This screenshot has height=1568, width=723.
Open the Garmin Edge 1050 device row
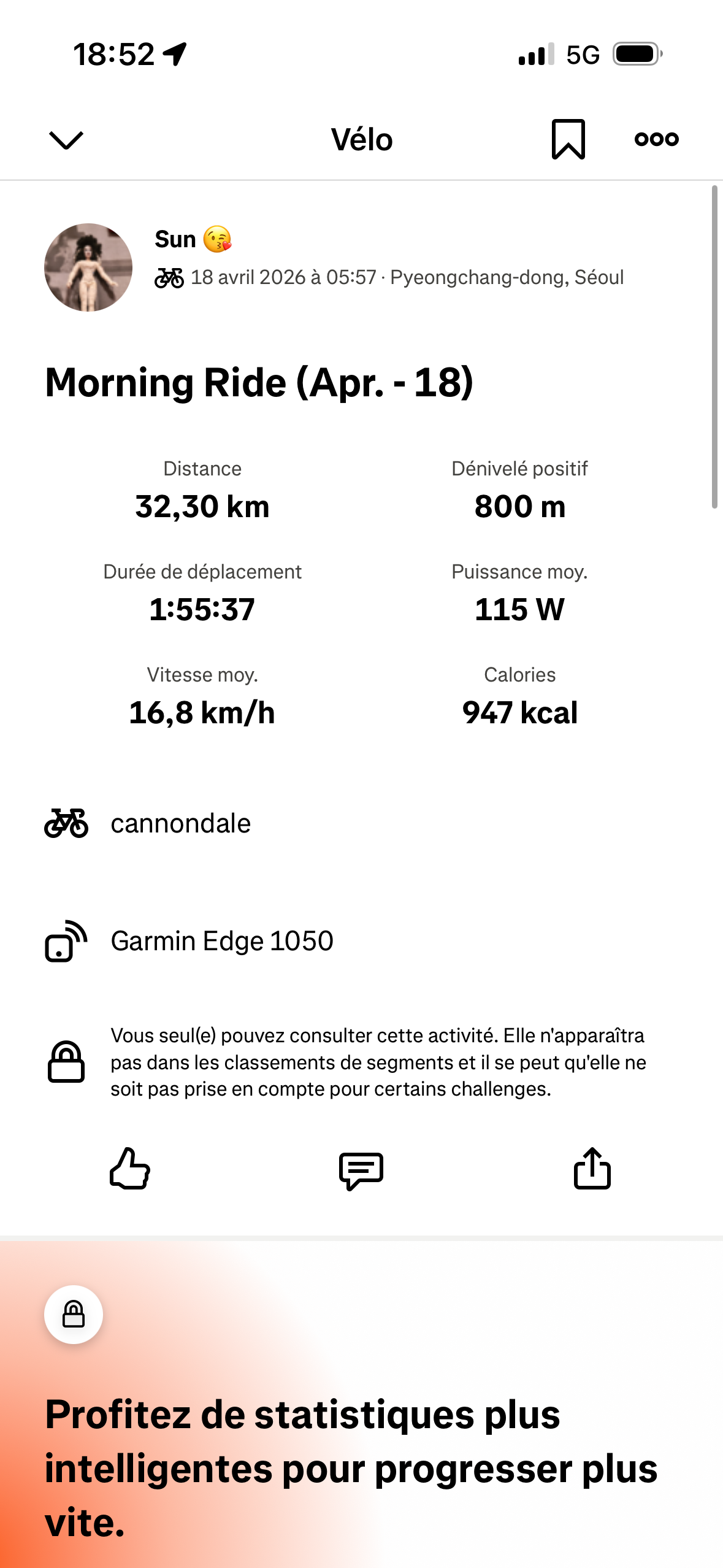point(361,941)
